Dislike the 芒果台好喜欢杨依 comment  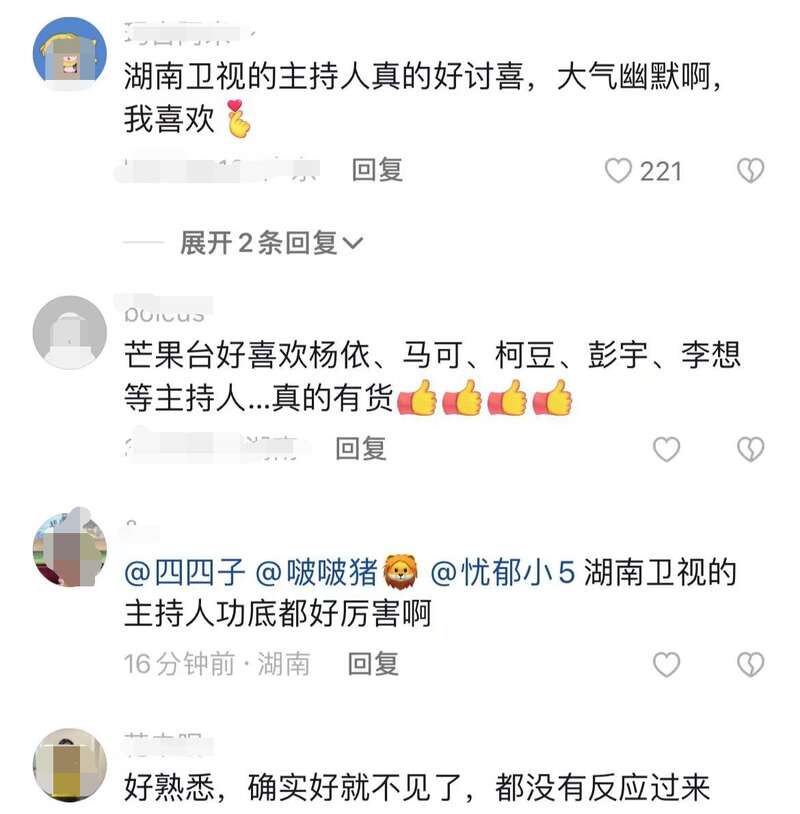pyautogui.click(x=750, y=449)
